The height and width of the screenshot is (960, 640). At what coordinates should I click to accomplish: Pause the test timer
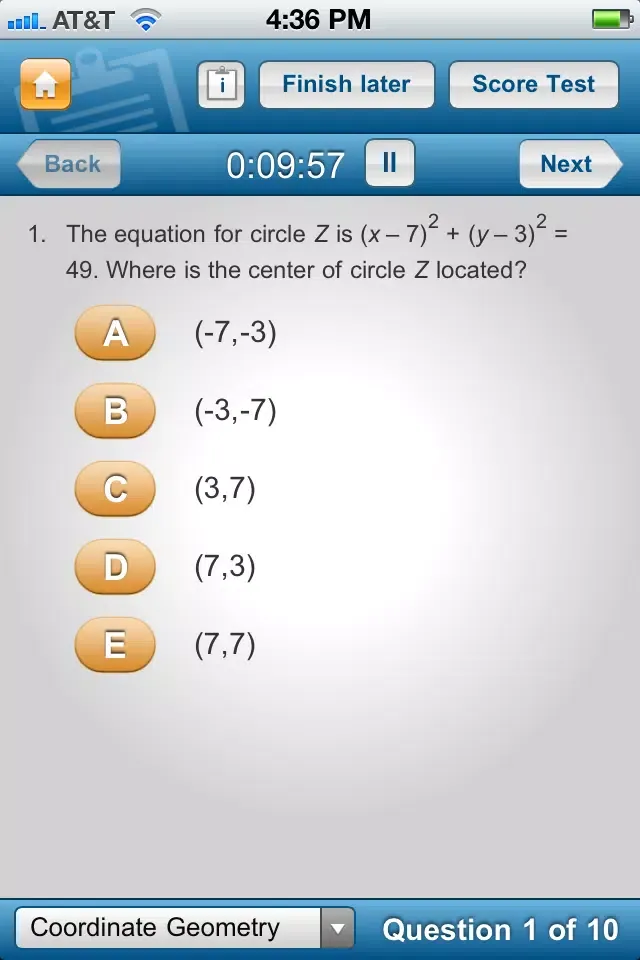pyautogui.click(x=389, y=163)
